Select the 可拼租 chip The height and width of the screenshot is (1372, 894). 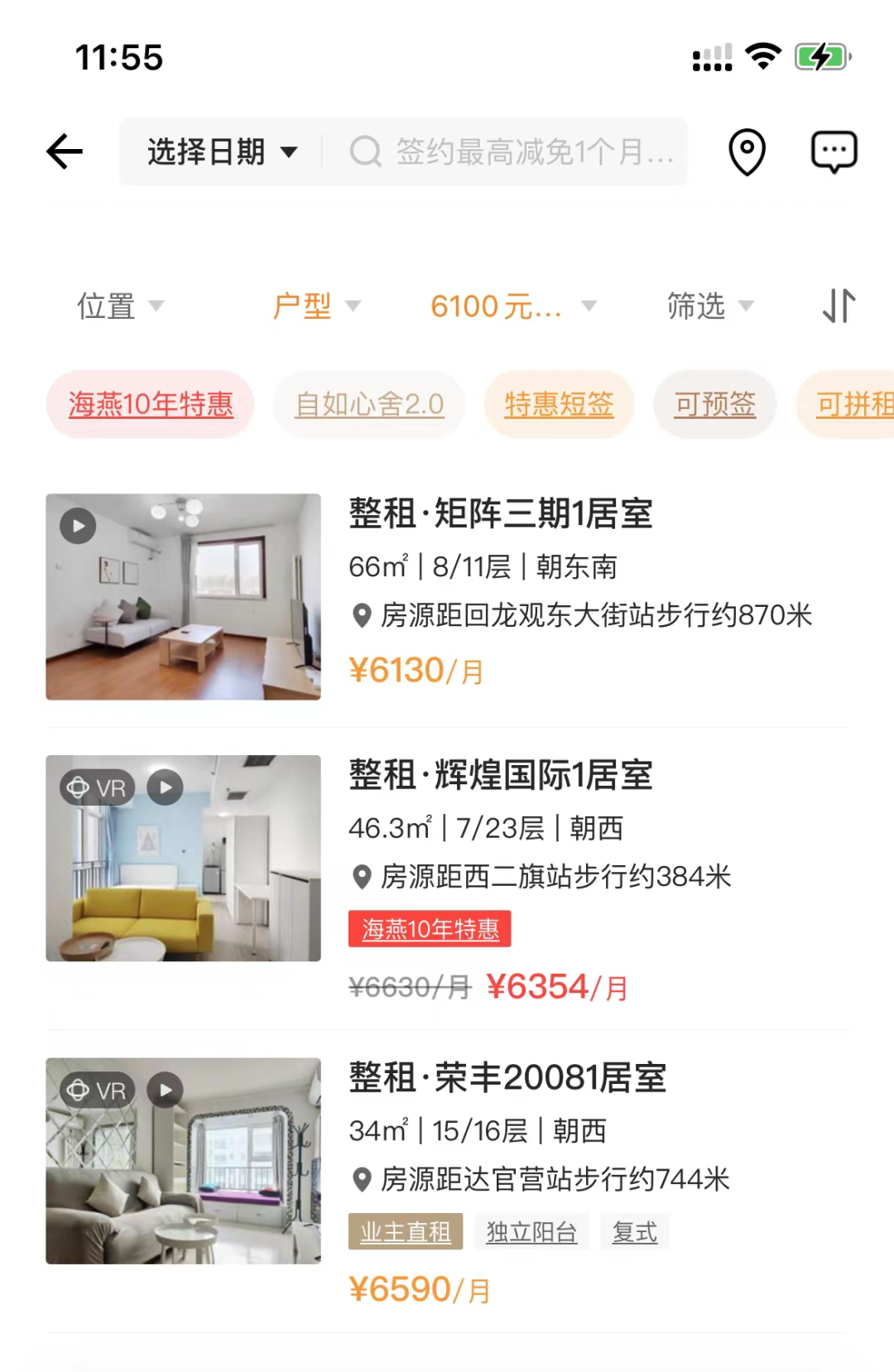coord(853,404)
